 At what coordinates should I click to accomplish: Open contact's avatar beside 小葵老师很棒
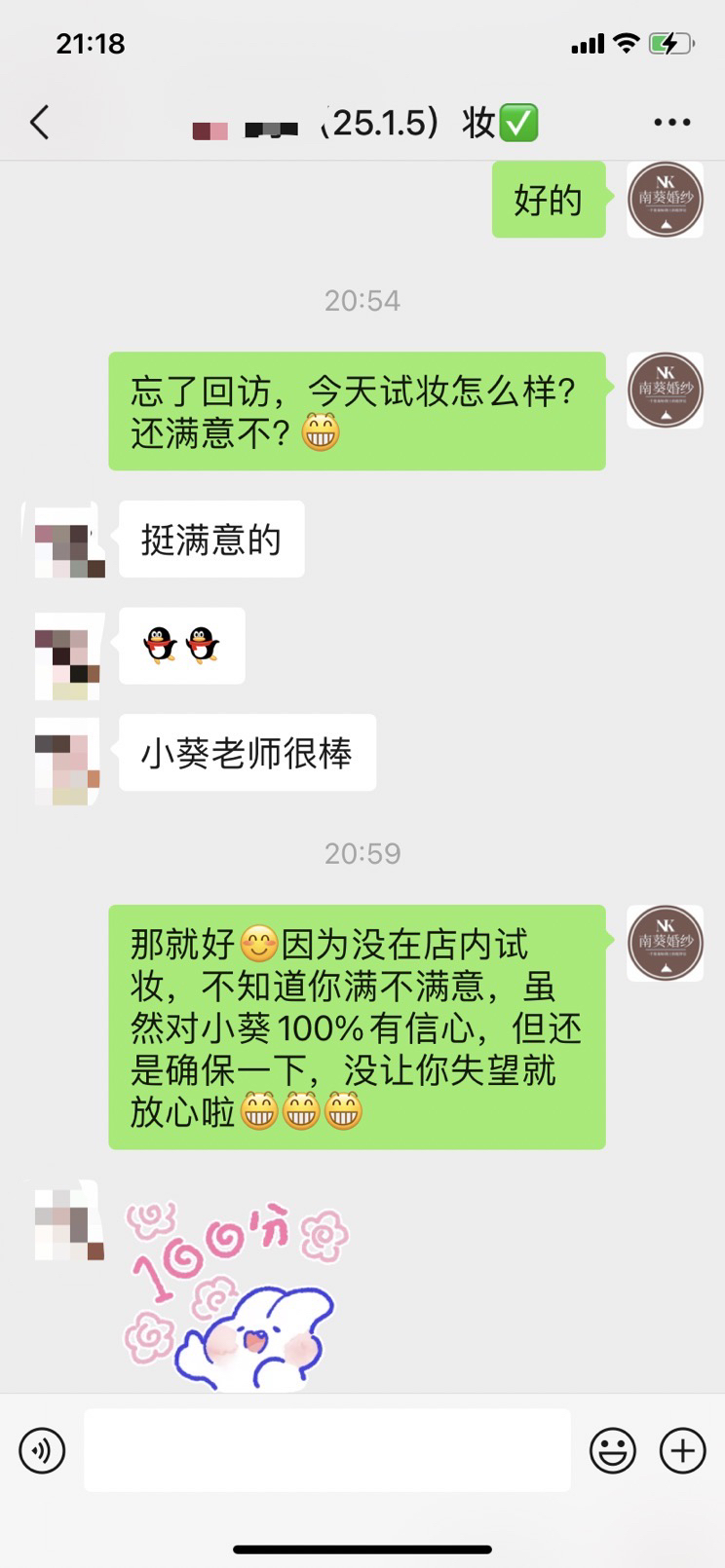67,760
